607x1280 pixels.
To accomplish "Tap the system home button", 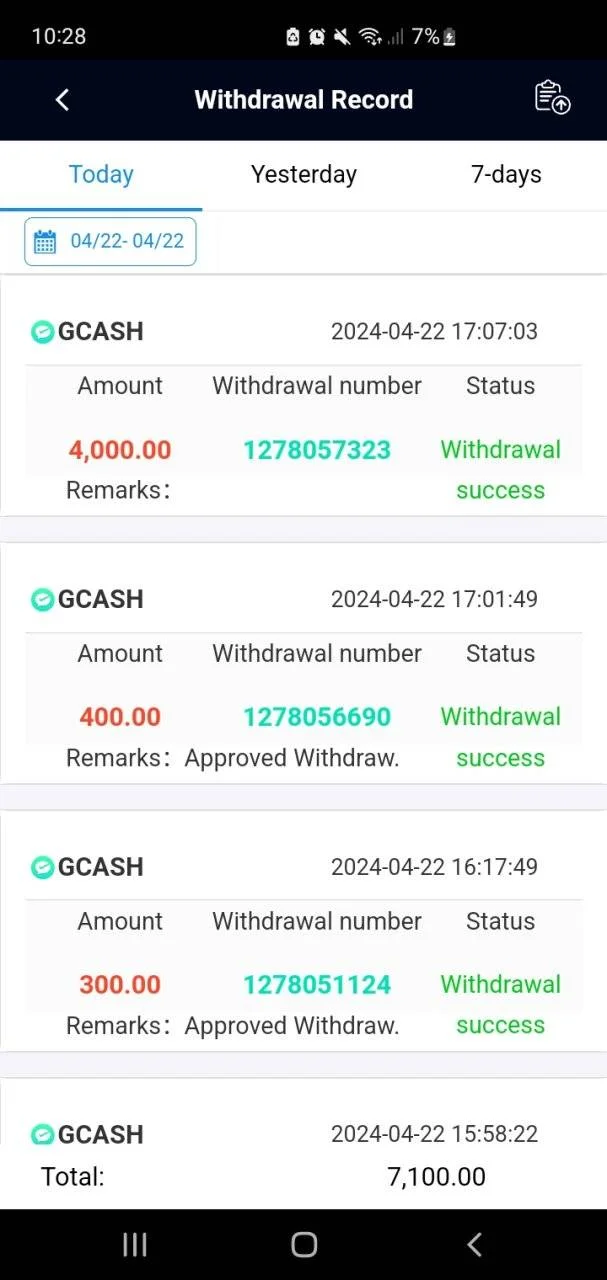I will [304, 1244].
